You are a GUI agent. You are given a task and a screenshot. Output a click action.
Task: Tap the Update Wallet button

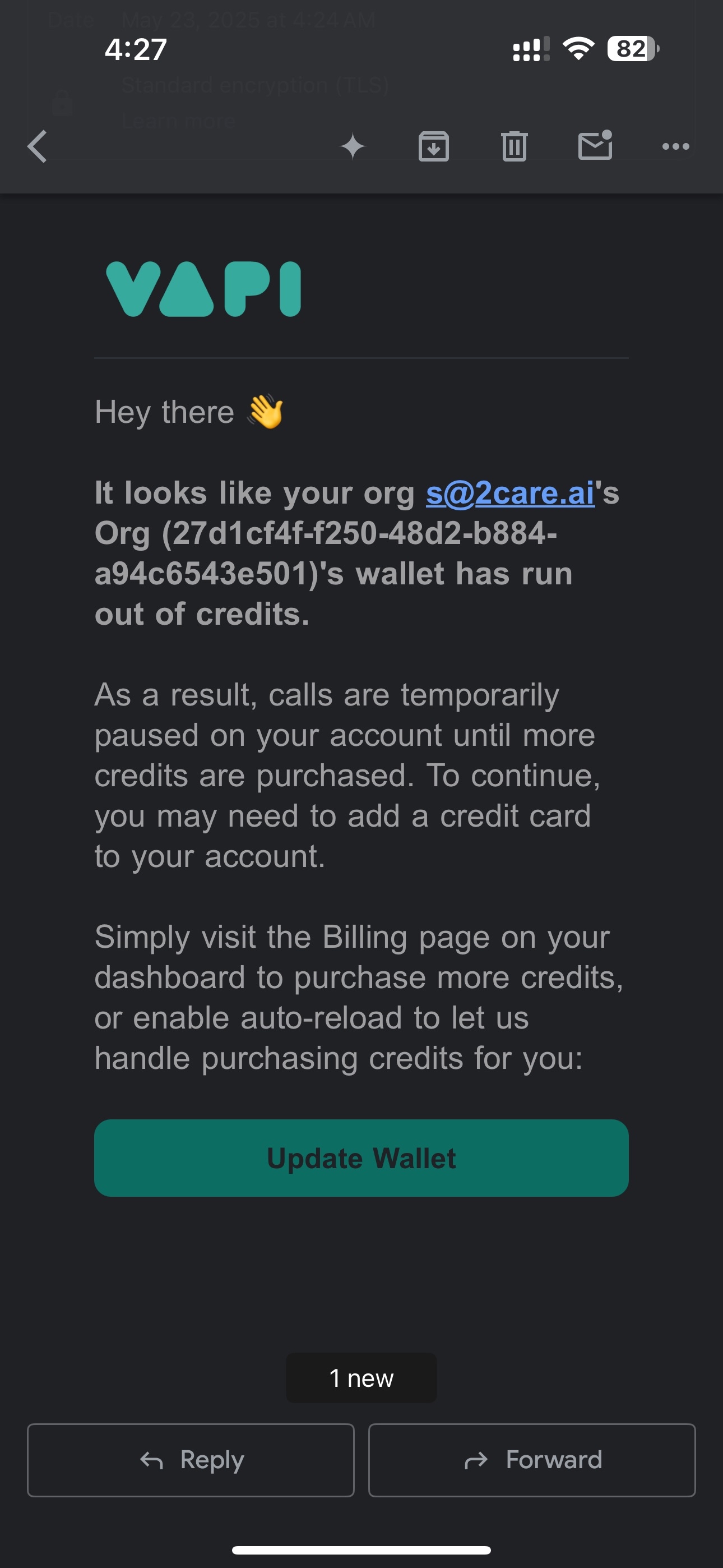[x=361, y=1157]
